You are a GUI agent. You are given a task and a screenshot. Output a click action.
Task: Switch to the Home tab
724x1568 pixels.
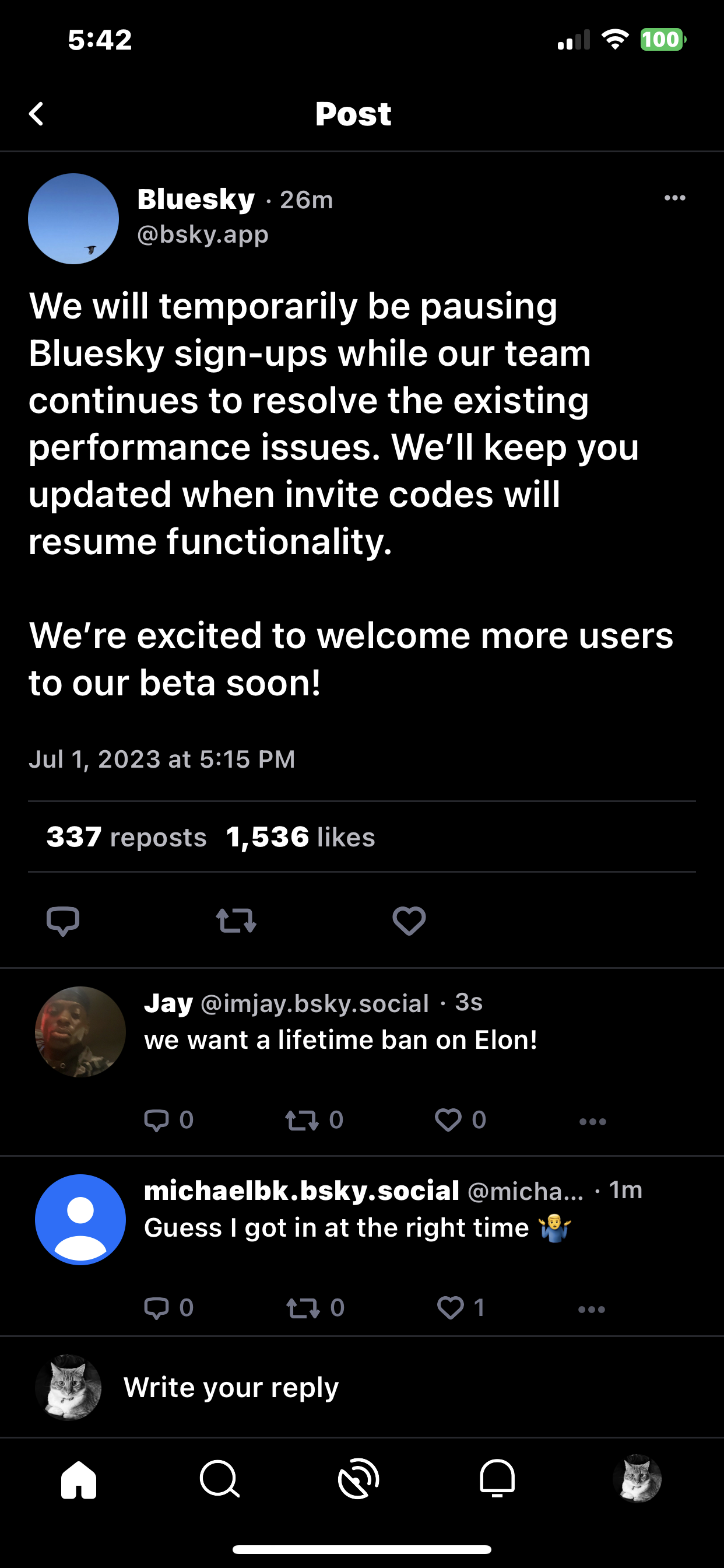[x=79, y=1479]
